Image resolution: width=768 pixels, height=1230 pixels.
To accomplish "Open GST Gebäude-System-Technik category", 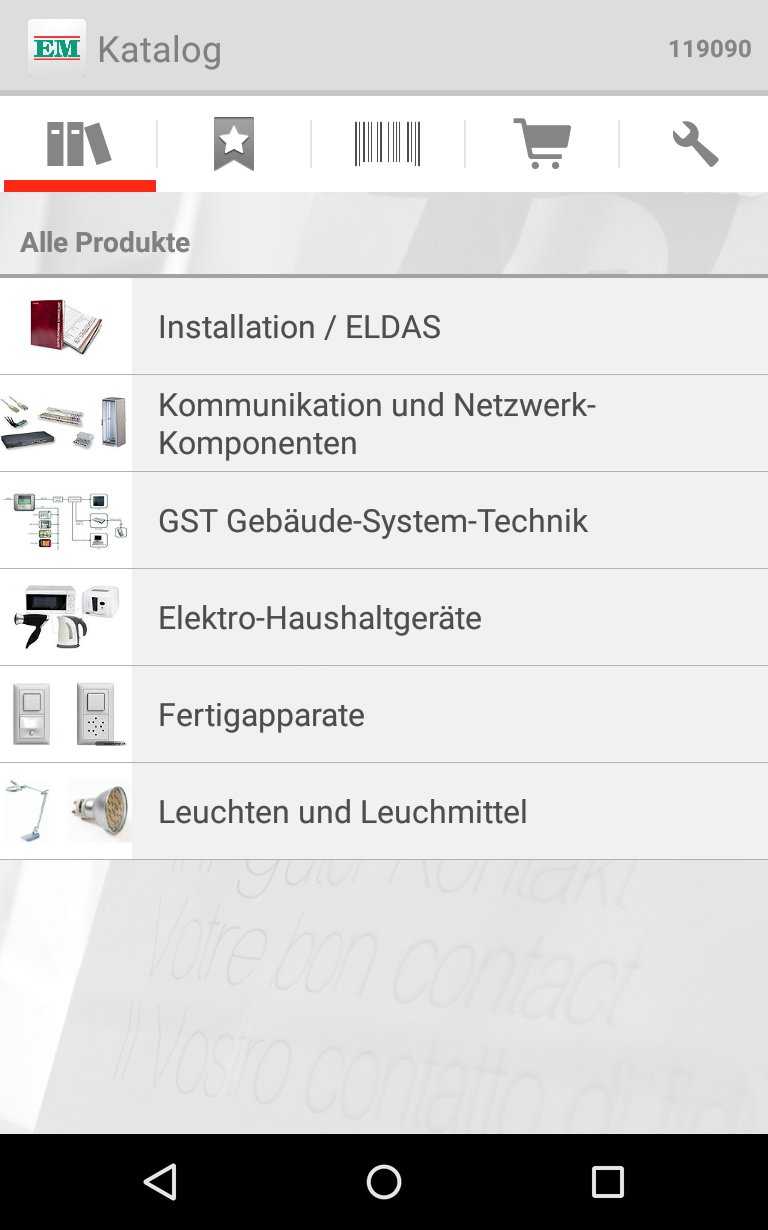I will tap(400, 520).
